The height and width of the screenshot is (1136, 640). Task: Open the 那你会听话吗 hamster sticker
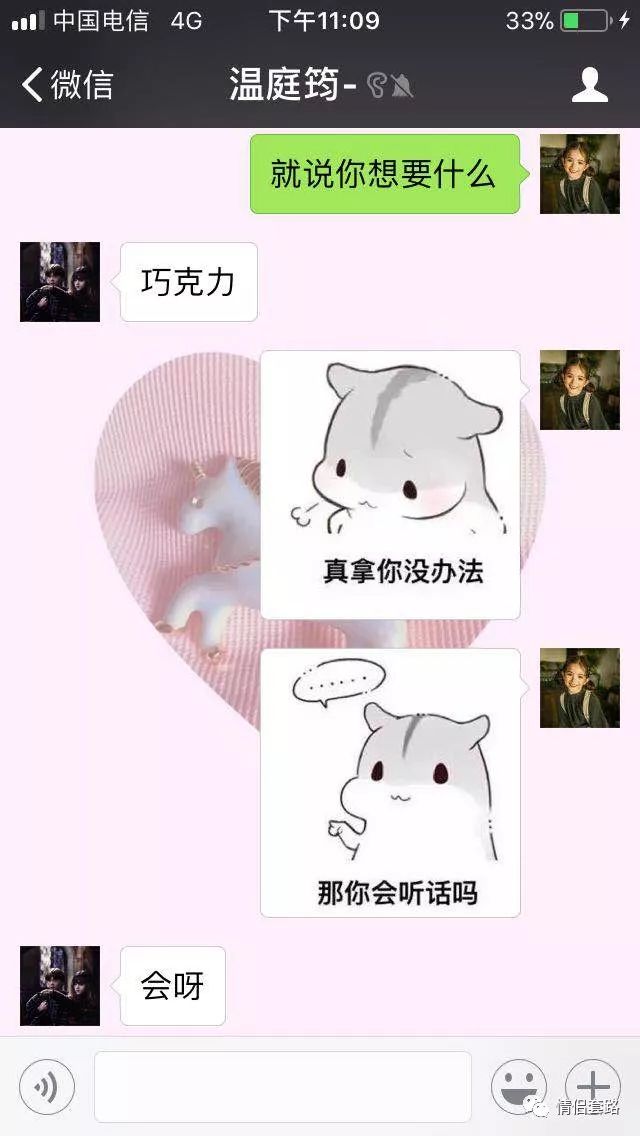point(390,782)
